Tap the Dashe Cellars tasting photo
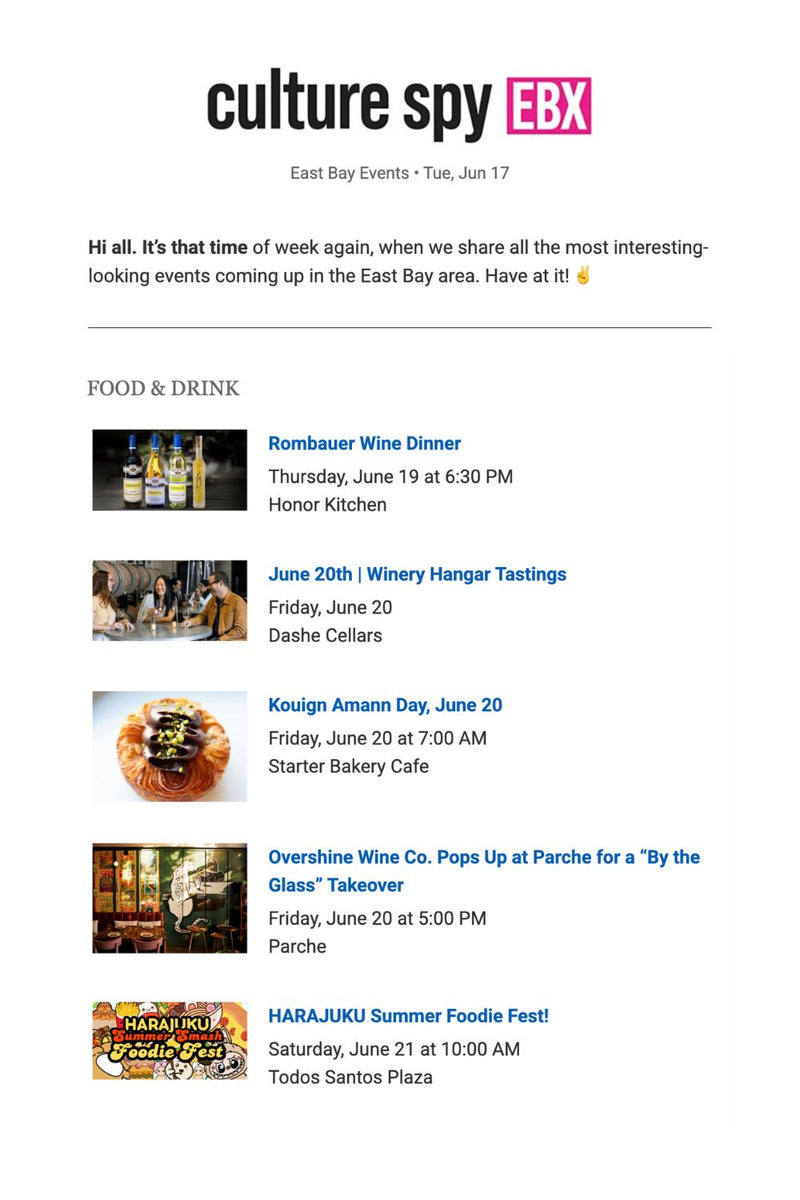 (x=169, y=600)
